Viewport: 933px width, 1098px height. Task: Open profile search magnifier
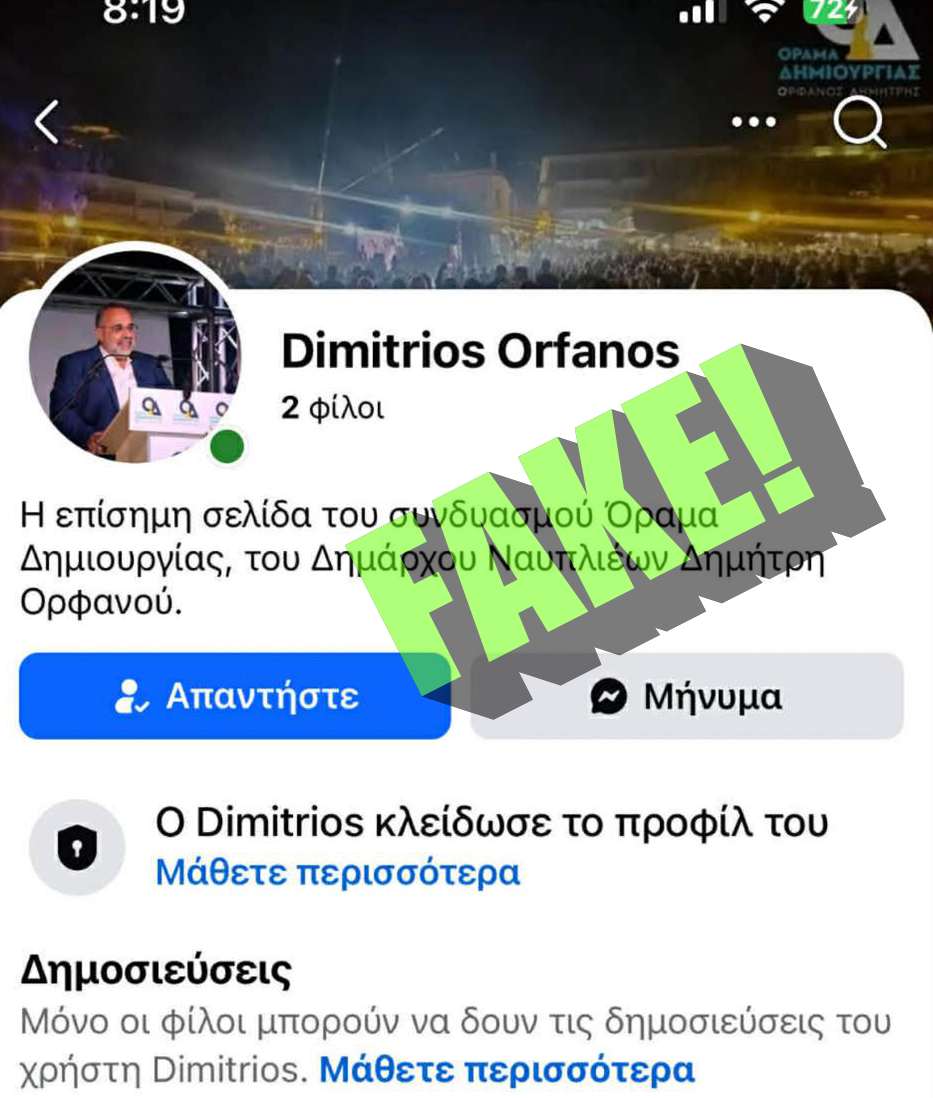(x=859, y=123)
